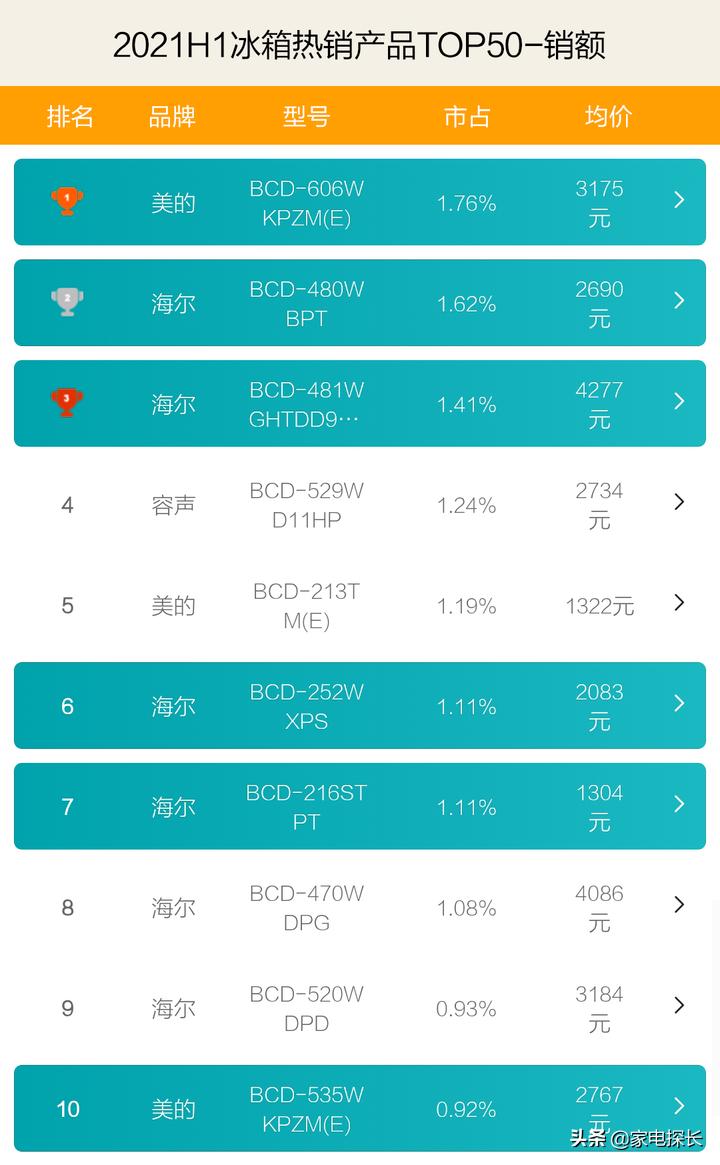Click the gold first-place trophy icon
720x1165 pixels.
click(67, 200)
